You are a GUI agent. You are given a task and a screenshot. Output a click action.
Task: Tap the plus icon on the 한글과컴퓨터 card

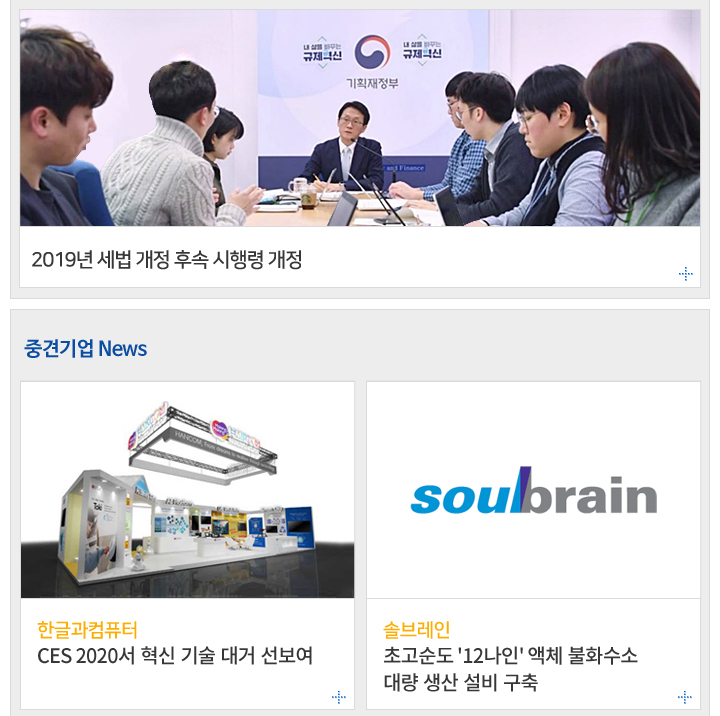point(339,697)
